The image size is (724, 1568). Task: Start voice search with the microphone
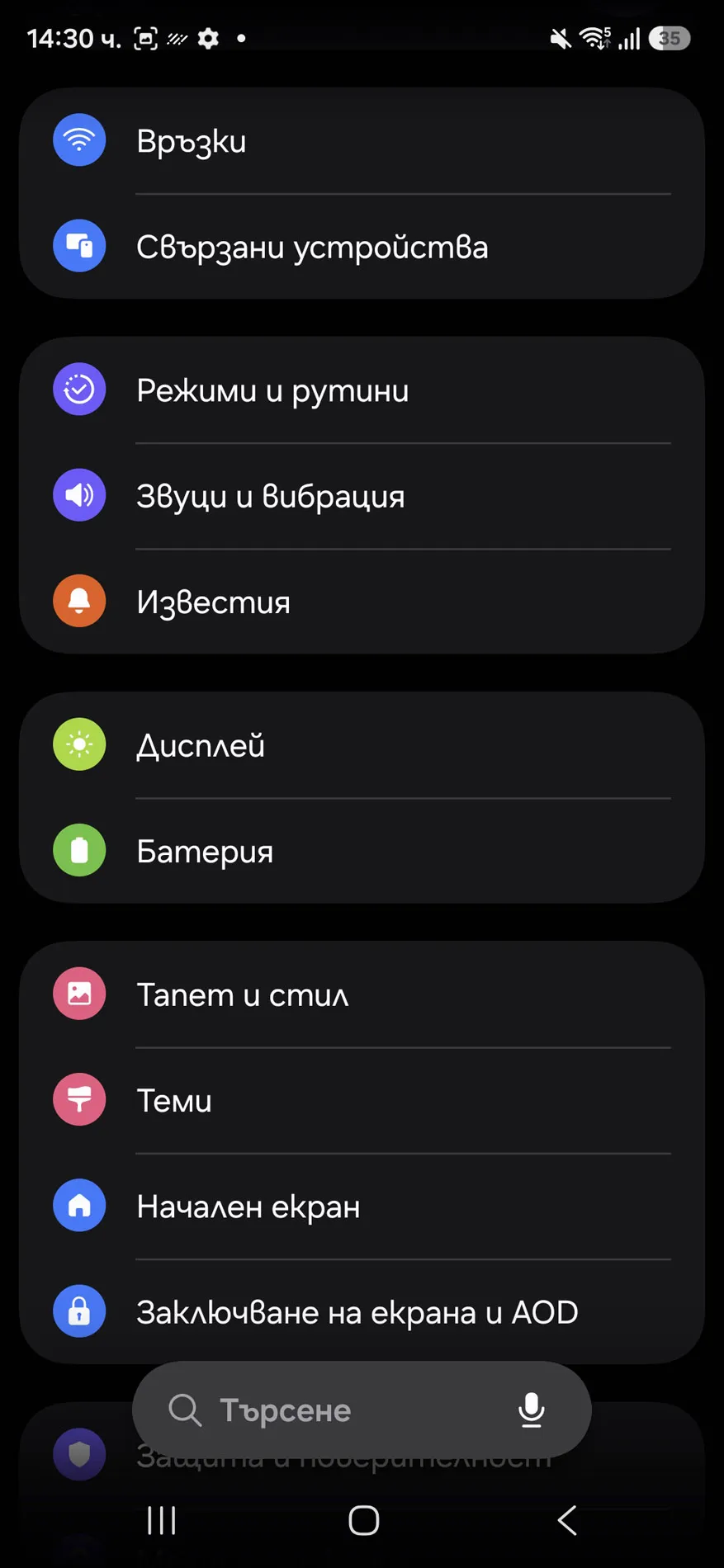[531, 1410]
